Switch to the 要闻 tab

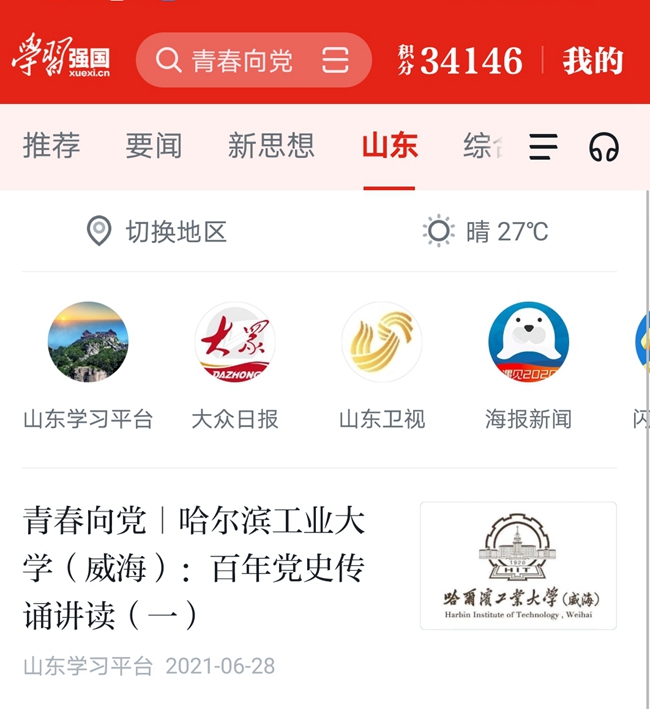pos(153,146)
